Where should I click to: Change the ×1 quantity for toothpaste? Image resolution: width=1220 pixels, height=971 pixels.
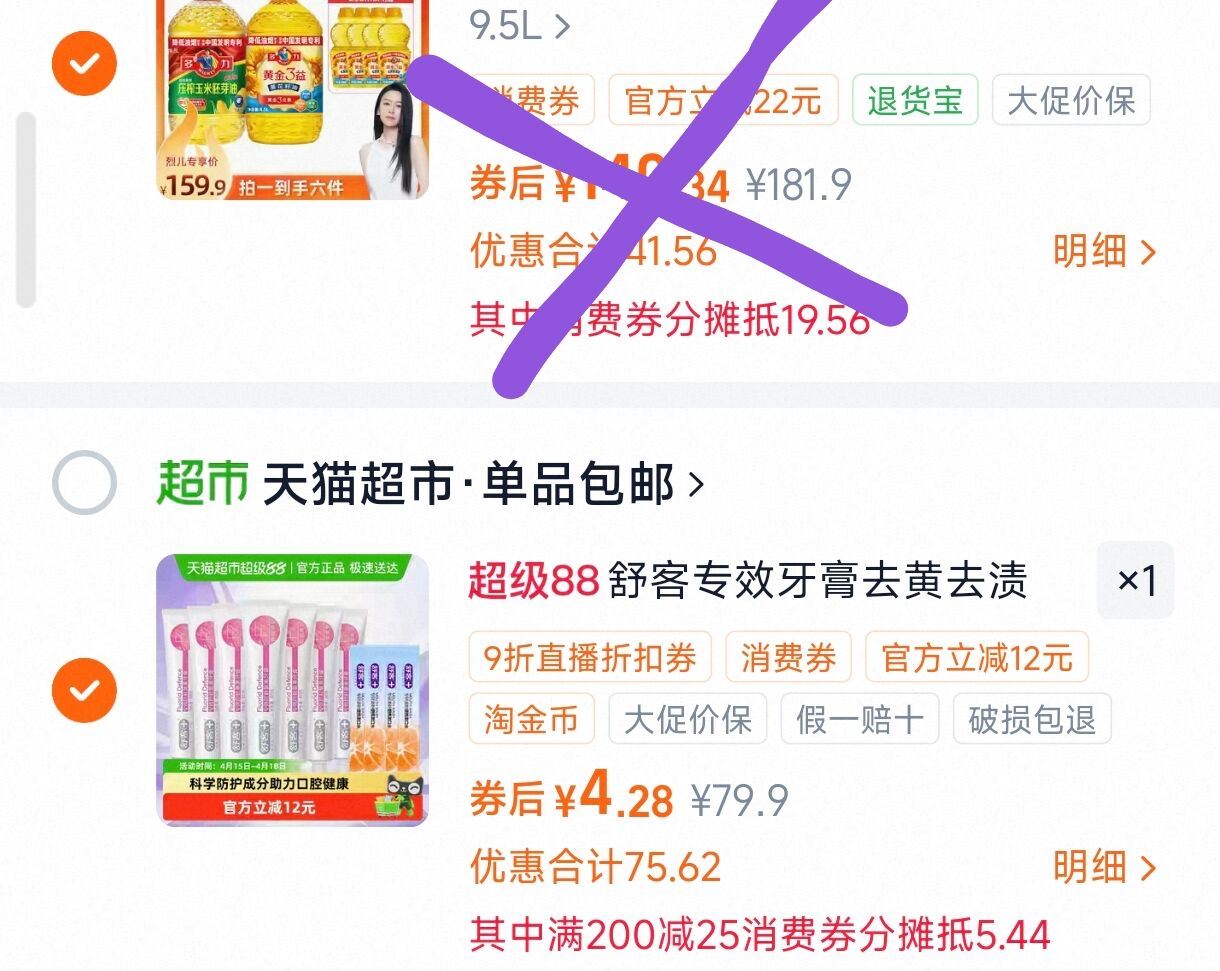(x=1135, y=581)
